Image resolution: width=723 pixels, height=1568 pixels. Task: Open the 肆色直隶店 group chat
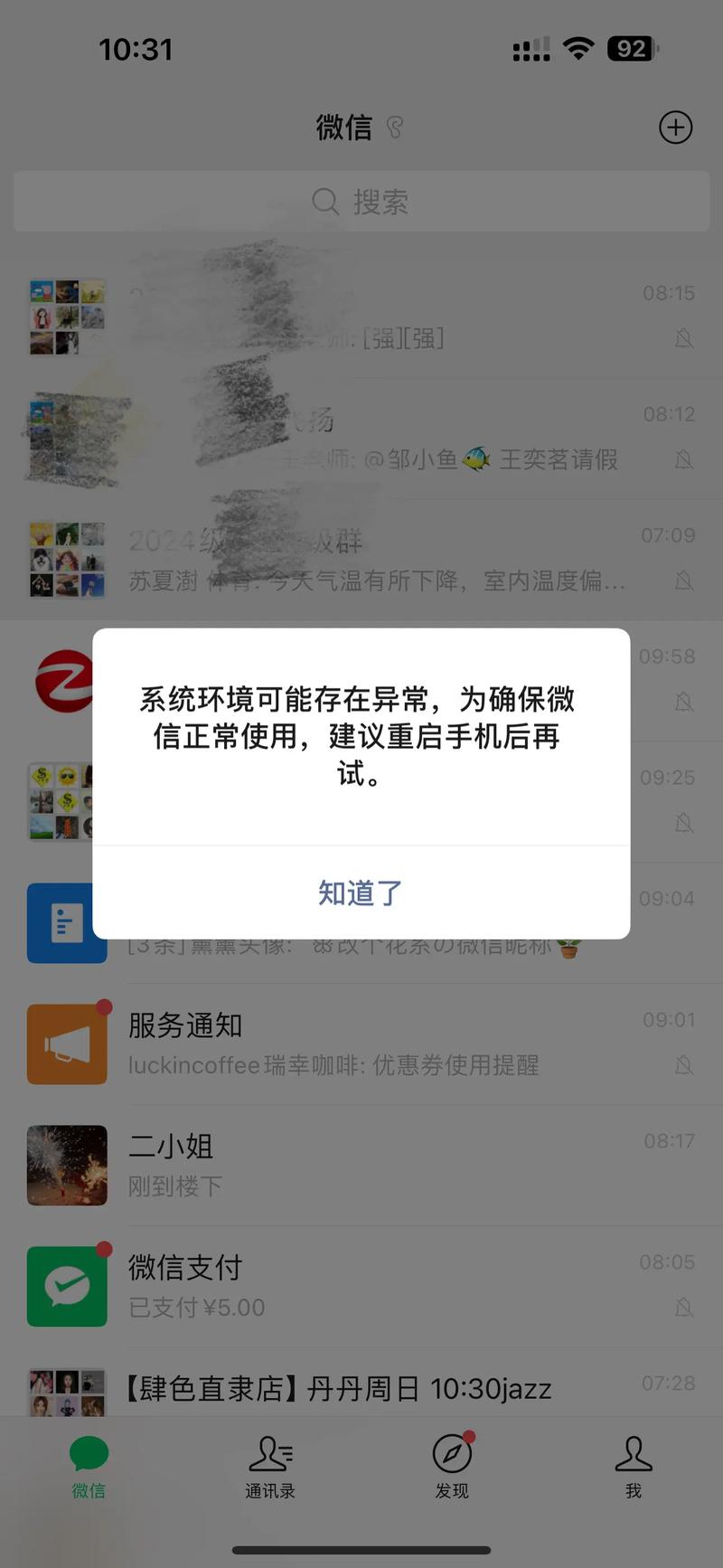(361, 1388)
